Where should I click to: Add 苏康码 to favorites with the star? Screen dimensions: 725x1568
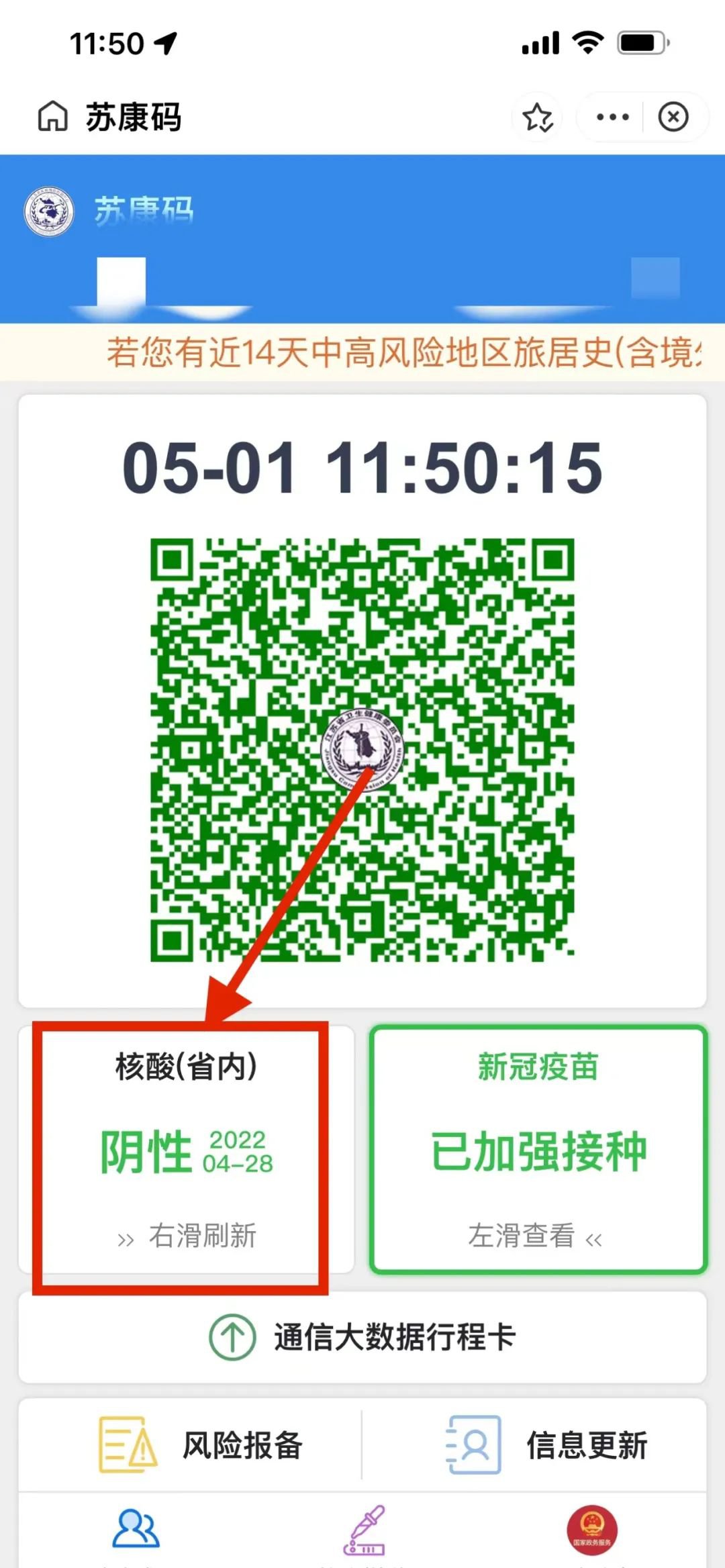538,117
